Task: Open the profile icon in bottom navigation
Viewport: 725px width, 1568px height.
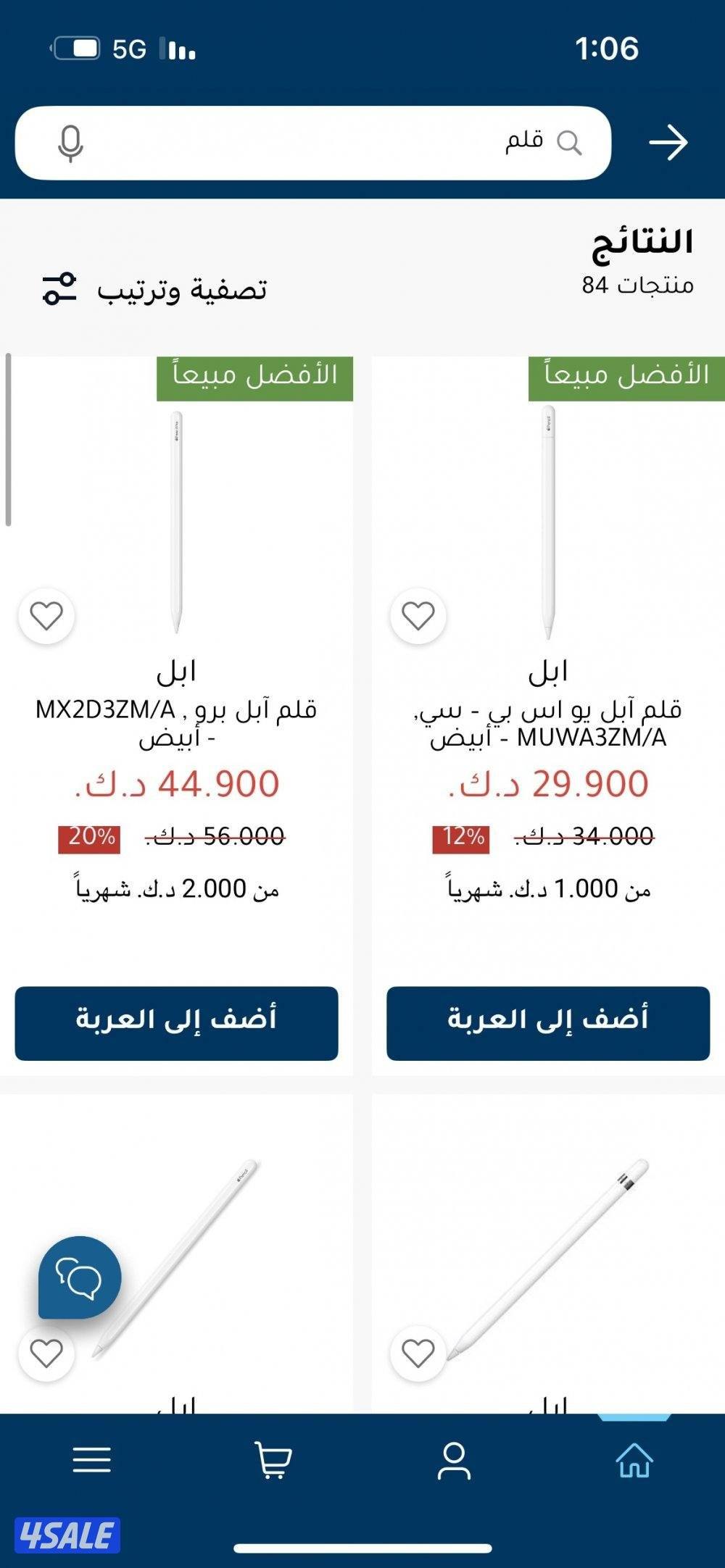Action: (x=454, y=1459)
